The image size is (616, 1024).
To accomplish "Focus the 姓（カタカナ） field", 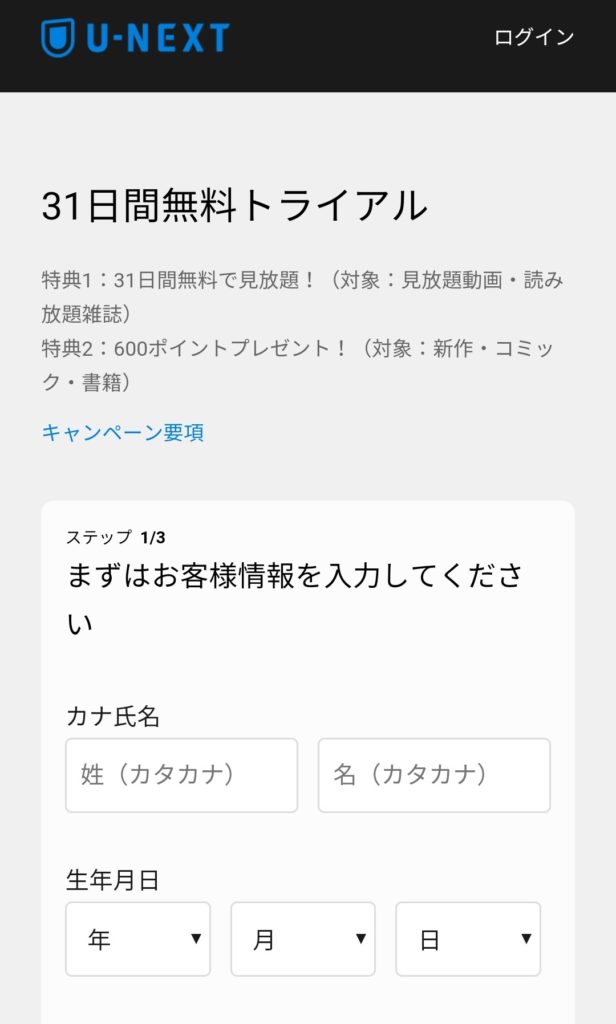I will click(x=182, y=775).
